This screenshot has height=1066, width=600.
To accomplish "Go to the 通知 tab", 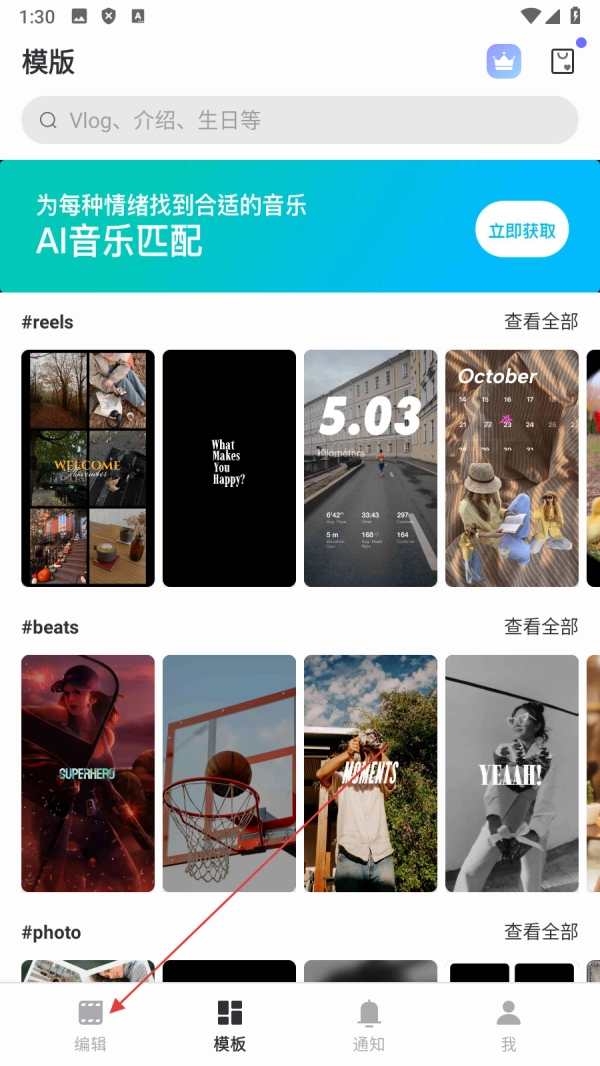I will [x=369, y=1025].
